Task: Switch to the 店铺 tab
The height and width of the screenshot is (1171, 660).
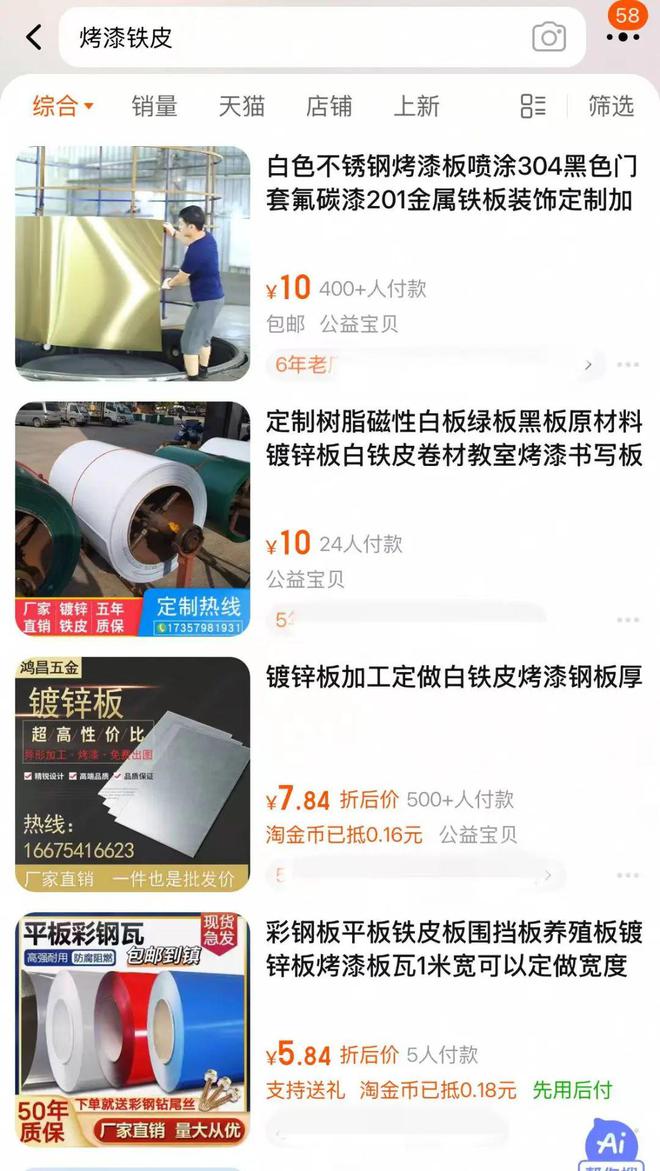Action: pyautogui.click(x=329, y=106)
